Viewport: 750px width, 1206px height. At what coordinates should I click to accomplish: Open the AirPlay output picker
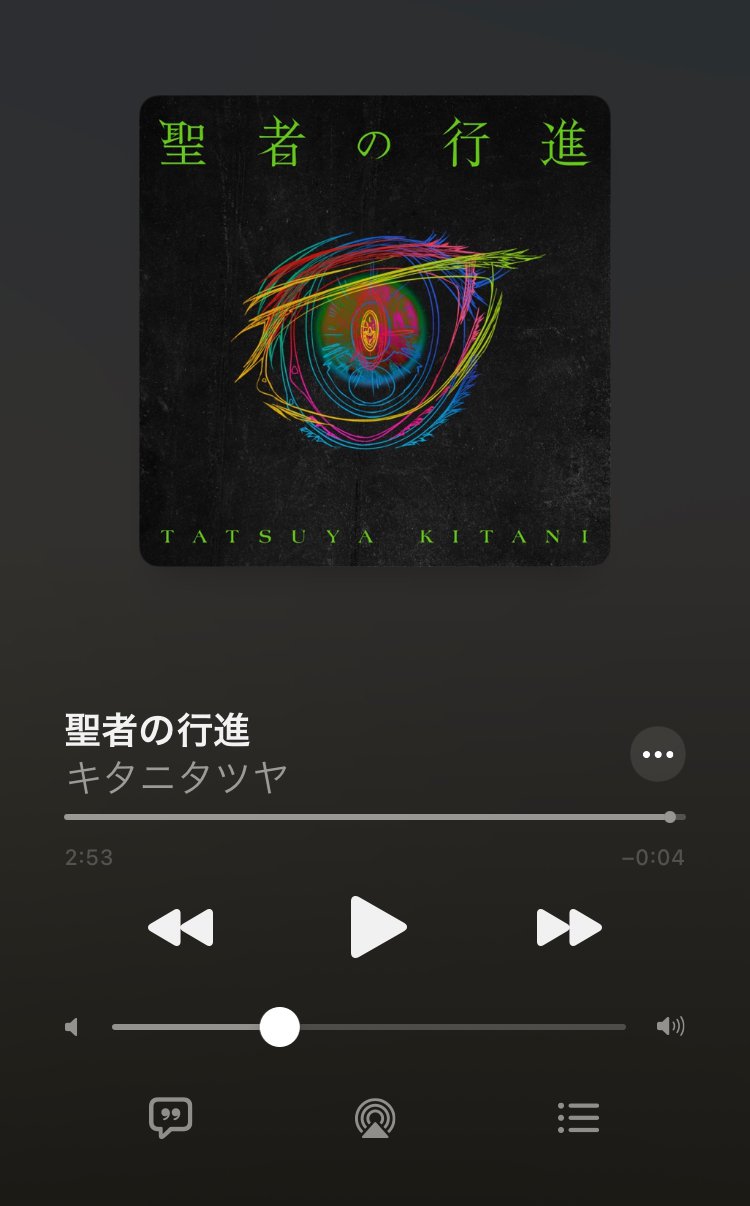point(375,1117)
